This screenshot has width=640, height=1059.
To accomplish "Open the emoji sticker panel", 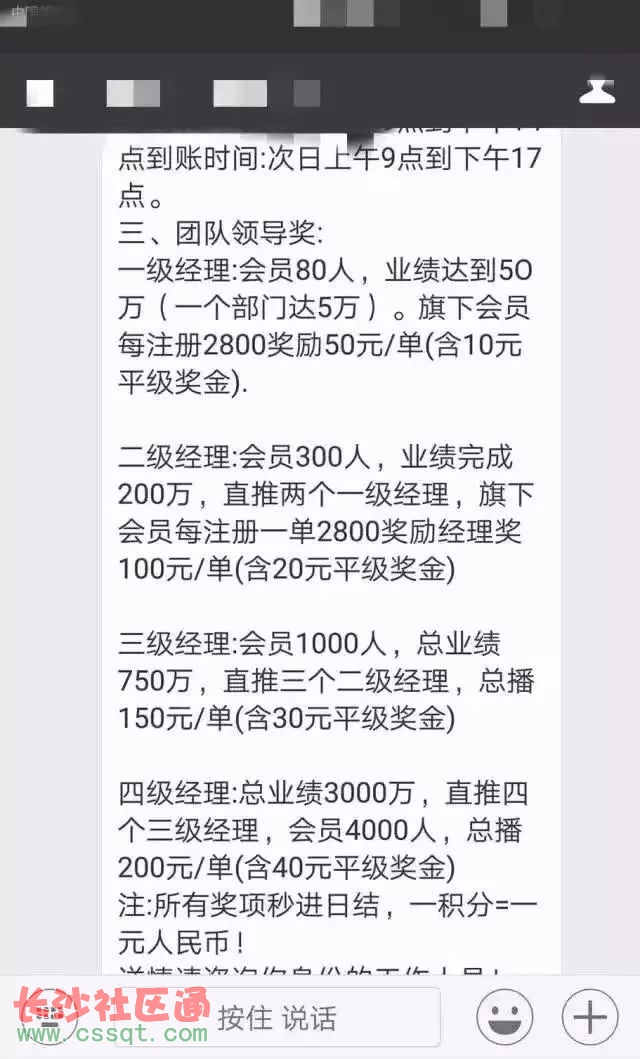I will 504,1016.
